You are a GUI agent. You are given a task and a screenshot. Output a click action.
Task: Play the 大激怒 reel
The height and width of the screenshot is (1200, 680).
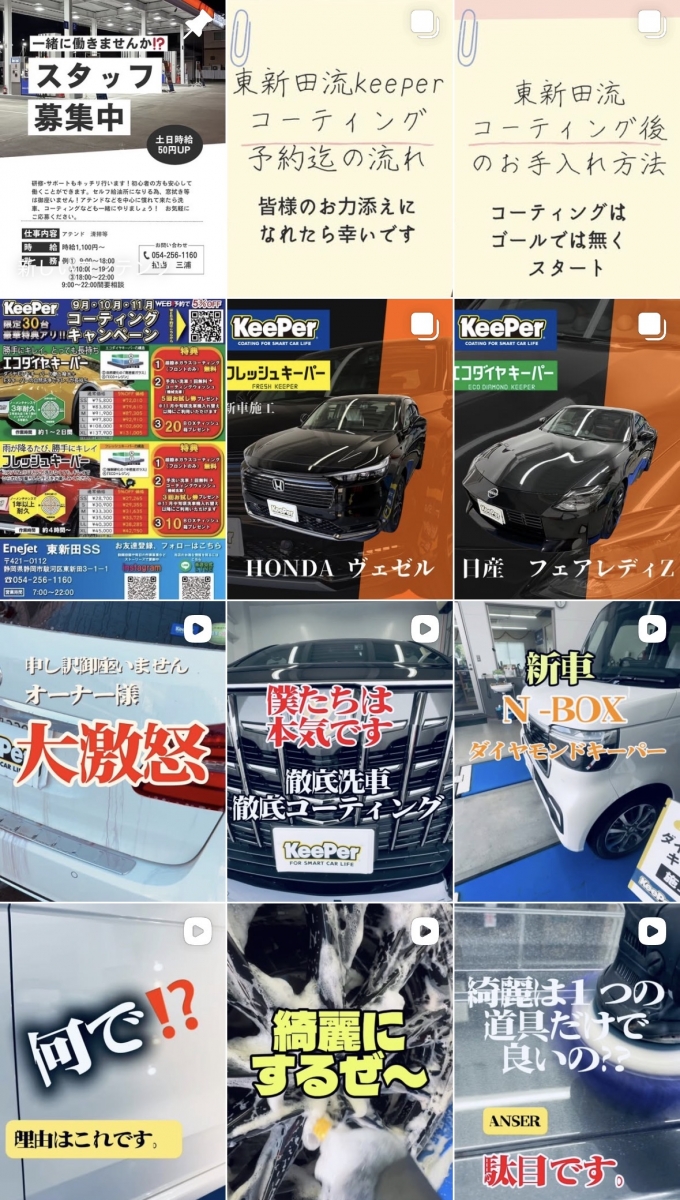(112, 750)
